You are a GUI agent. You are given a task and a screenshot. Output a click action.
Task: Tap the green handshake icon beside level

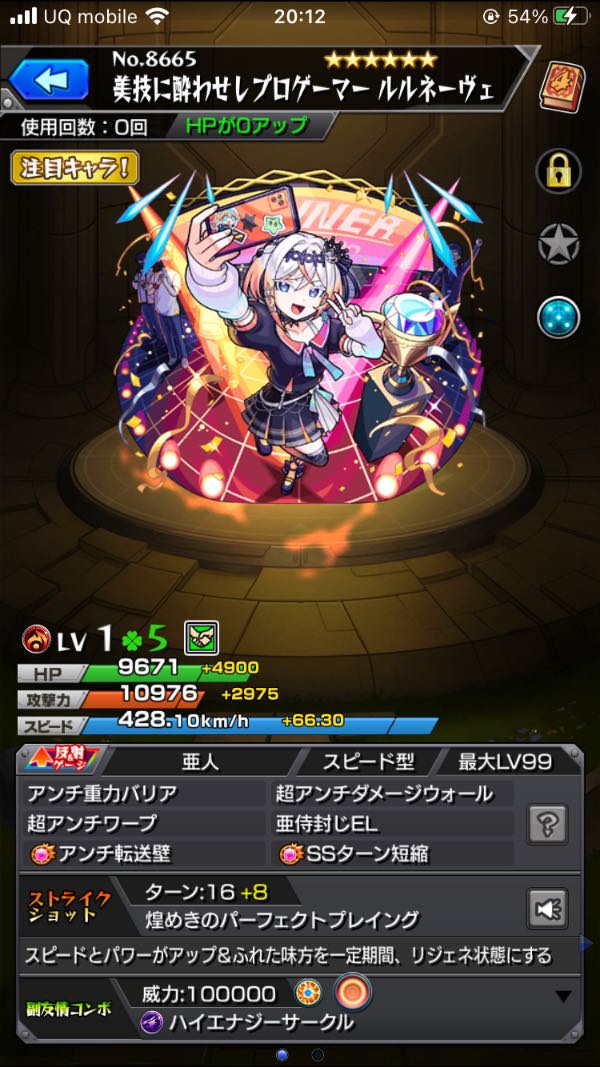tap(201, 637)
